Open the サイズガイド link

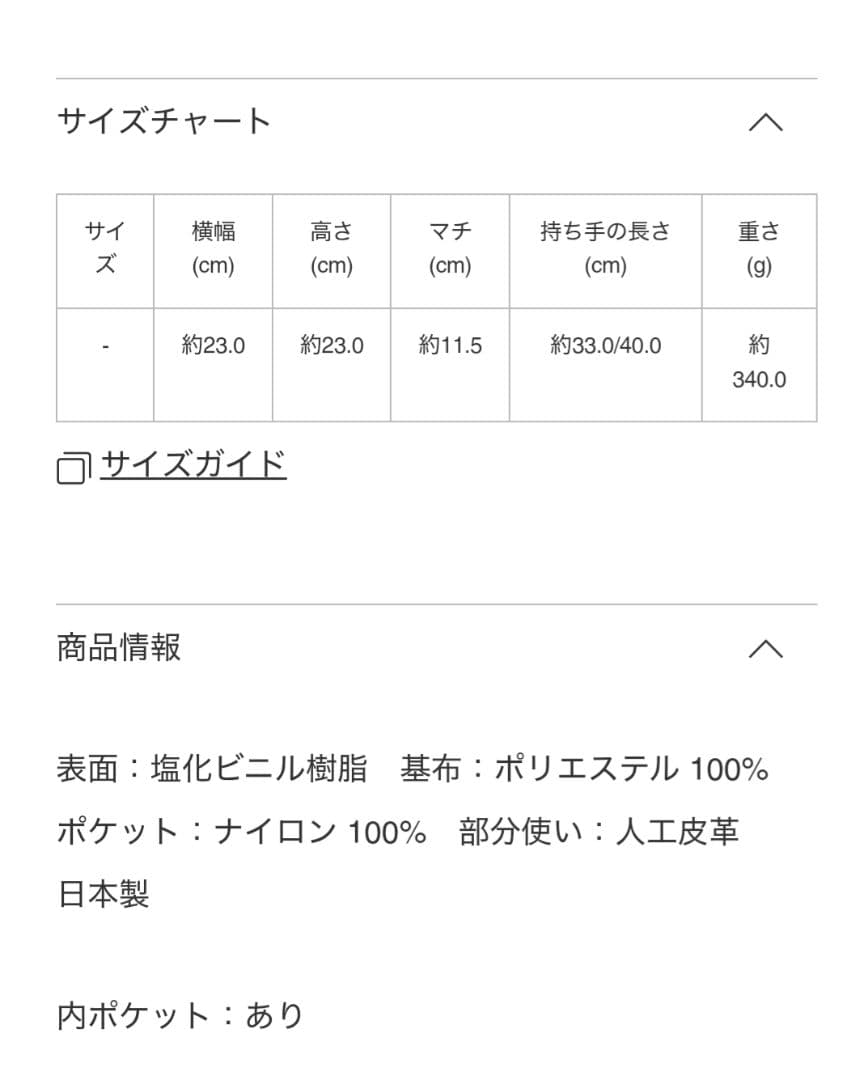(192, 465)
